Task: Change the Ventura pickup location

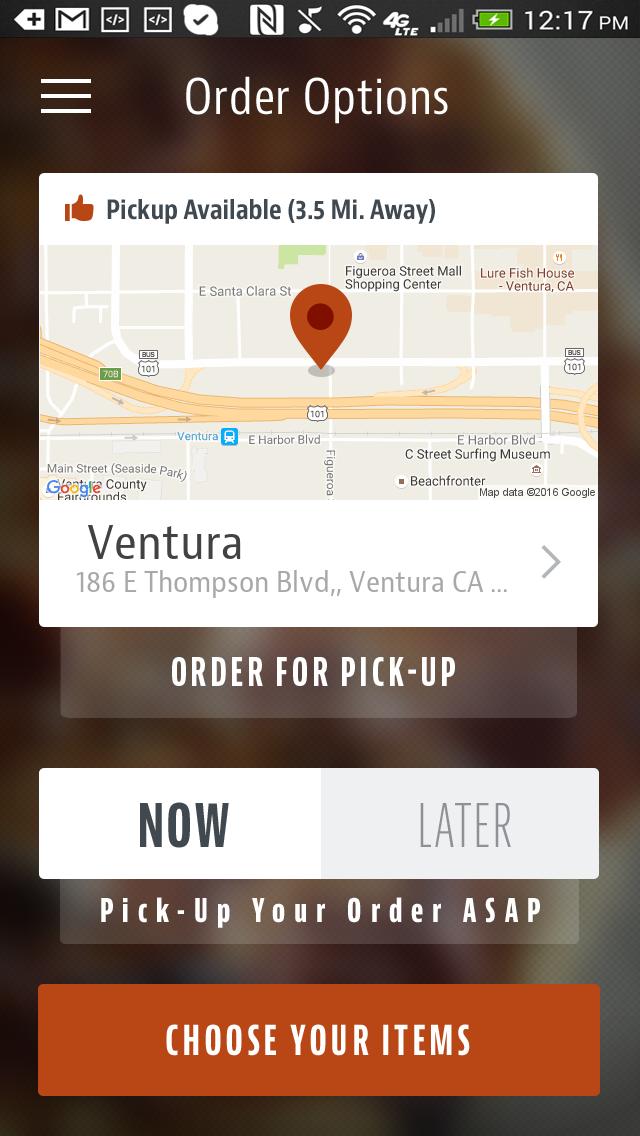Action: pyautogui.click(x=318, y=563)
